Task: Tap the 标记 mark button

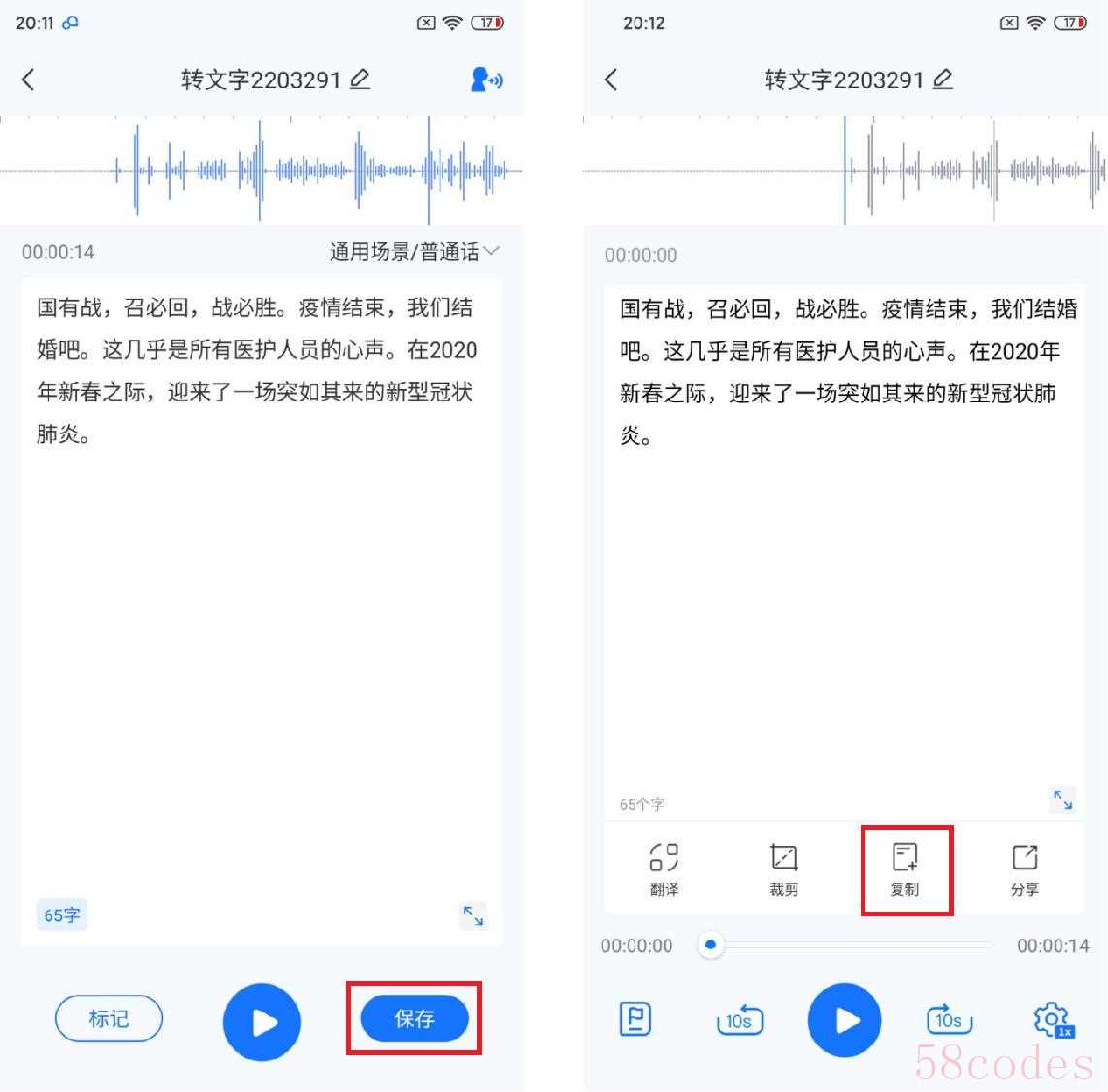Action: pos(109,1018)
